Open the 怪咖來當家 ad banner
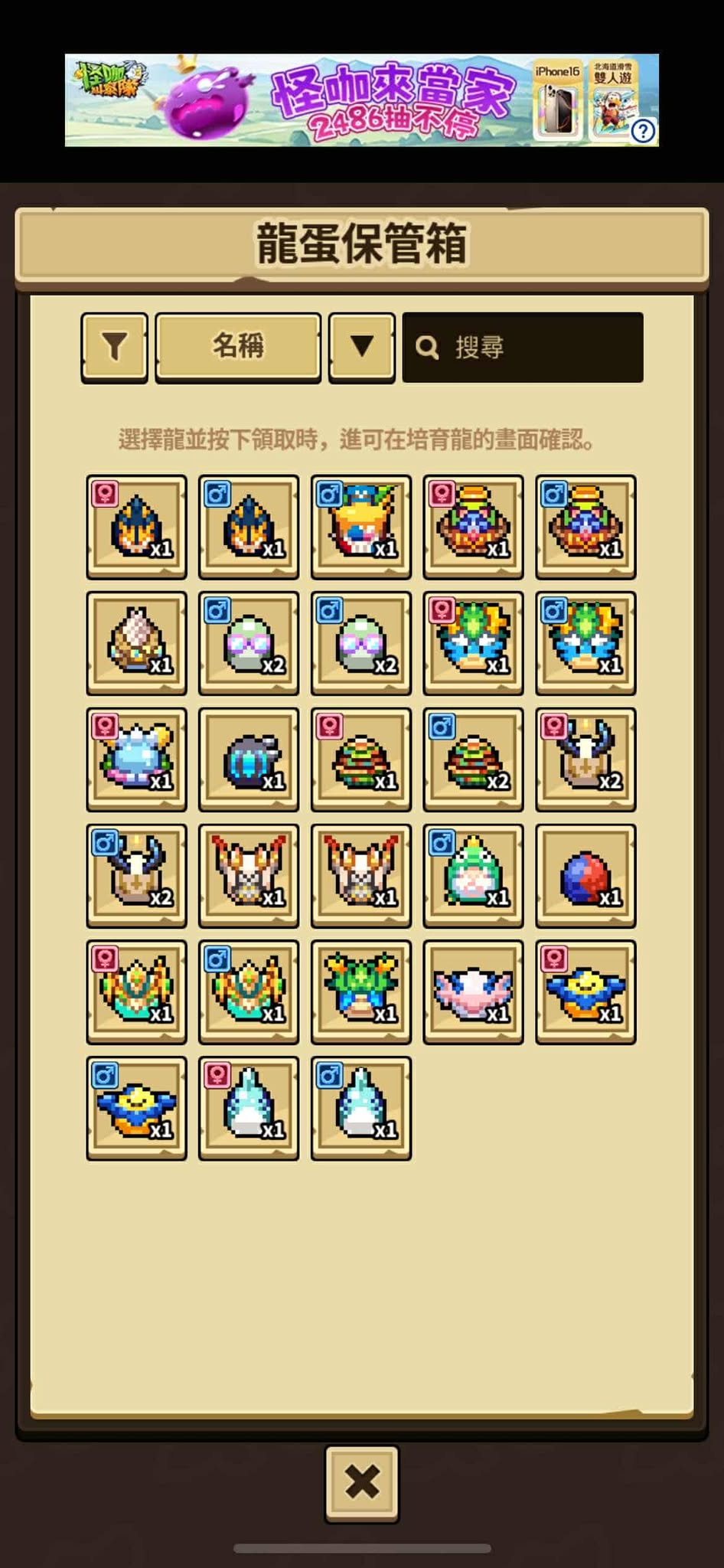The height and width of the screenshot is (1568, 724). coord(361,100)
